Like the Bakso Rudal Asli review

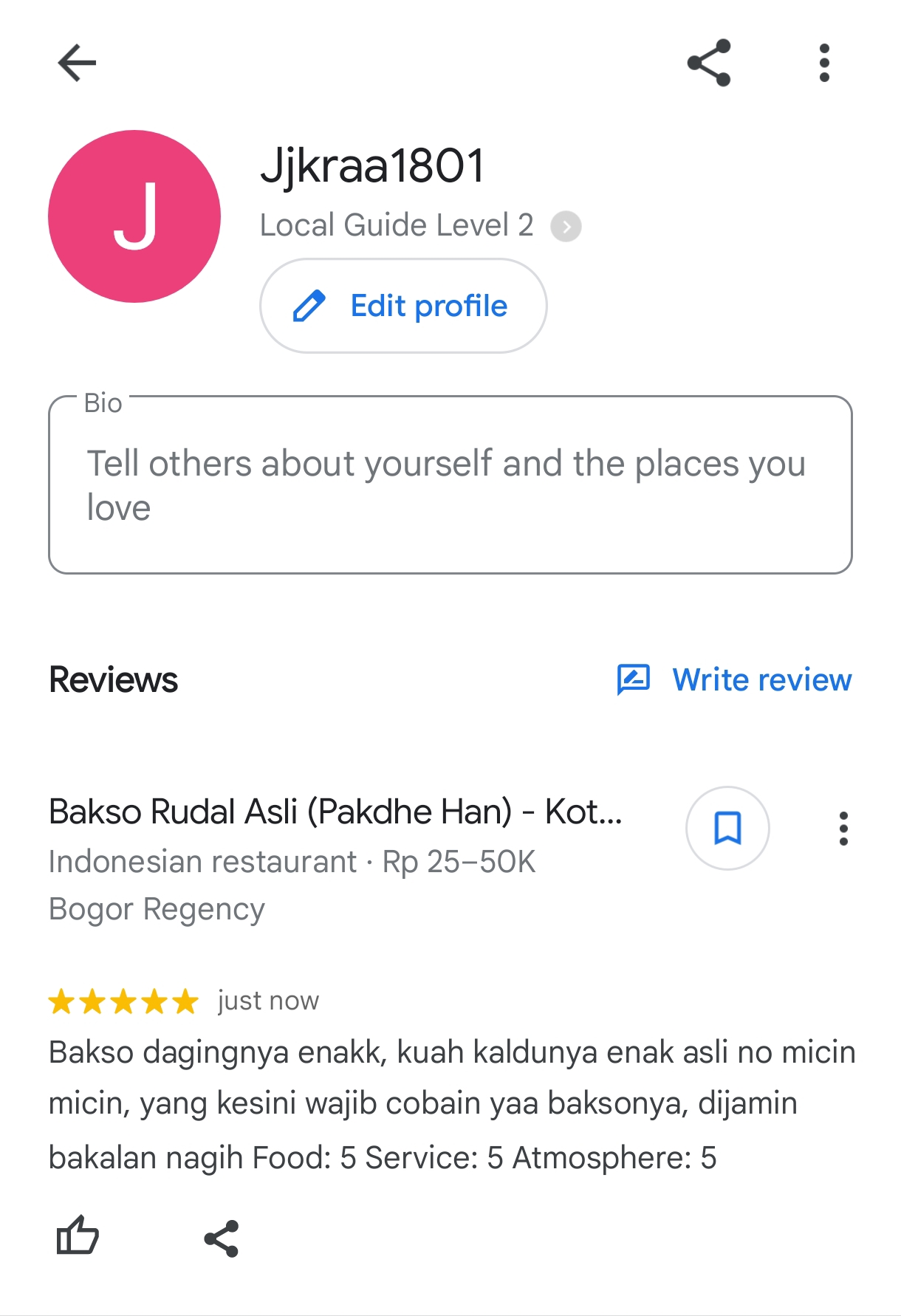[78, 1236]
